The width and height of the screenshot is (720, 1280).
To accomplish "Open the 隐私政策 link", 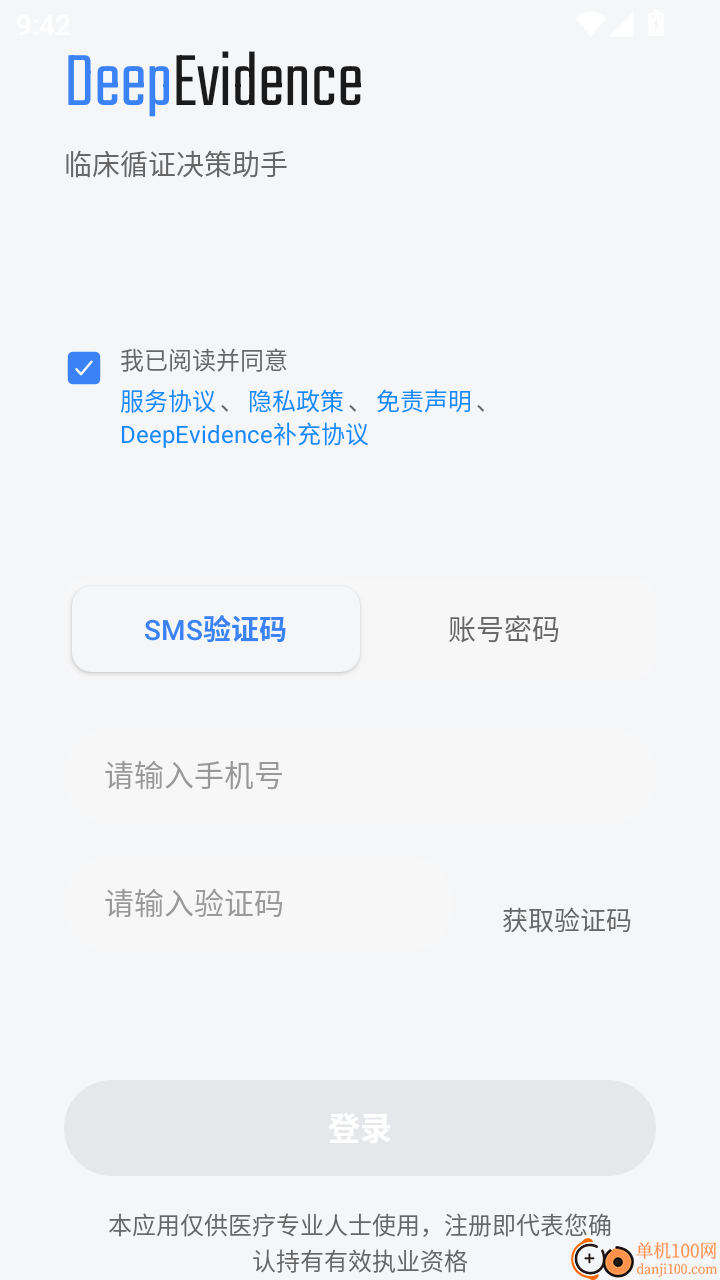I will click(x=296, y=402).
